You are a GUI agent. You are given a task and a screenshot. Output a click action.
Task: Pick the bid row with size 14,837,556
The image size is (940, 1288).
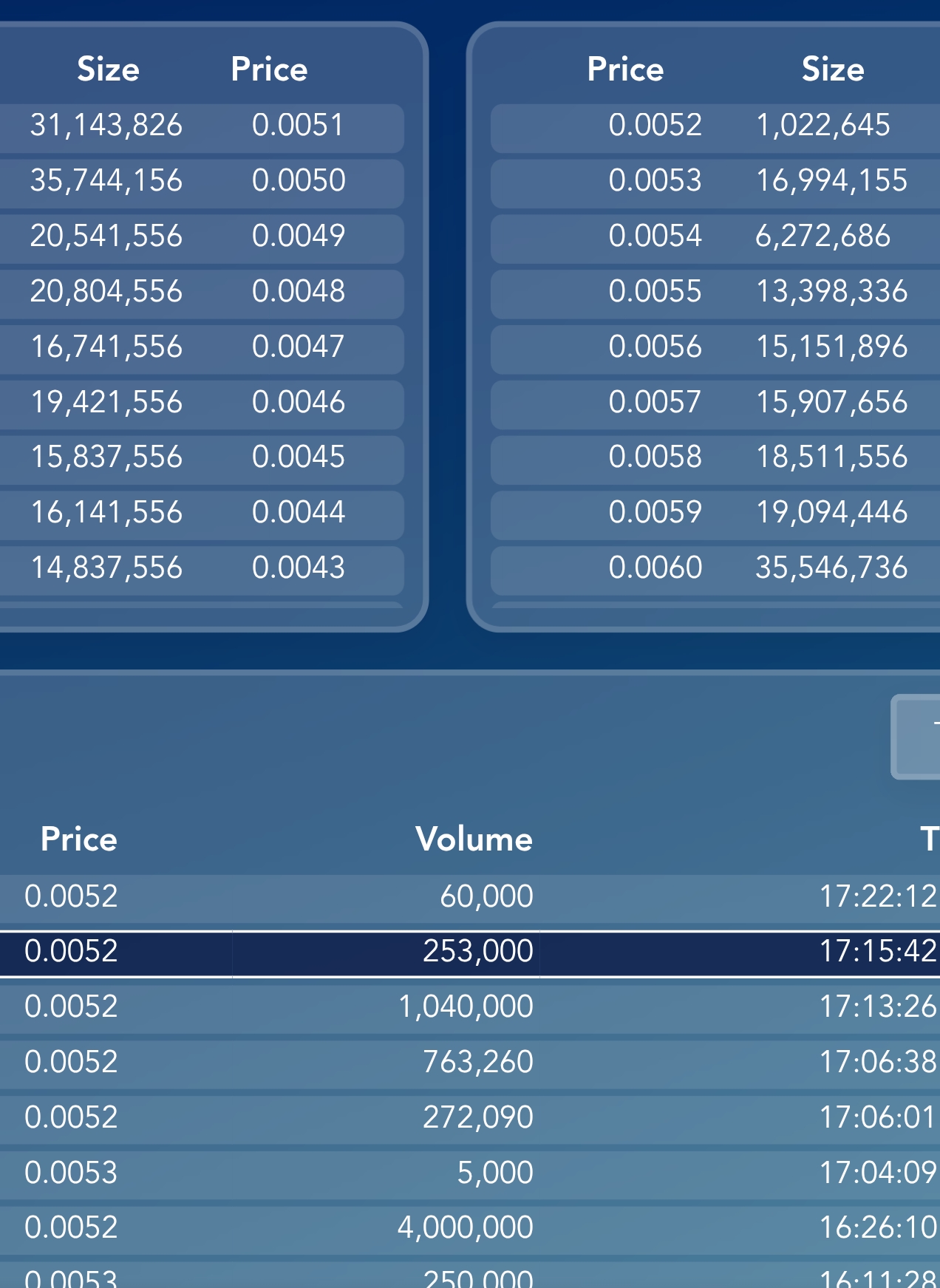(x=200, y=568)
